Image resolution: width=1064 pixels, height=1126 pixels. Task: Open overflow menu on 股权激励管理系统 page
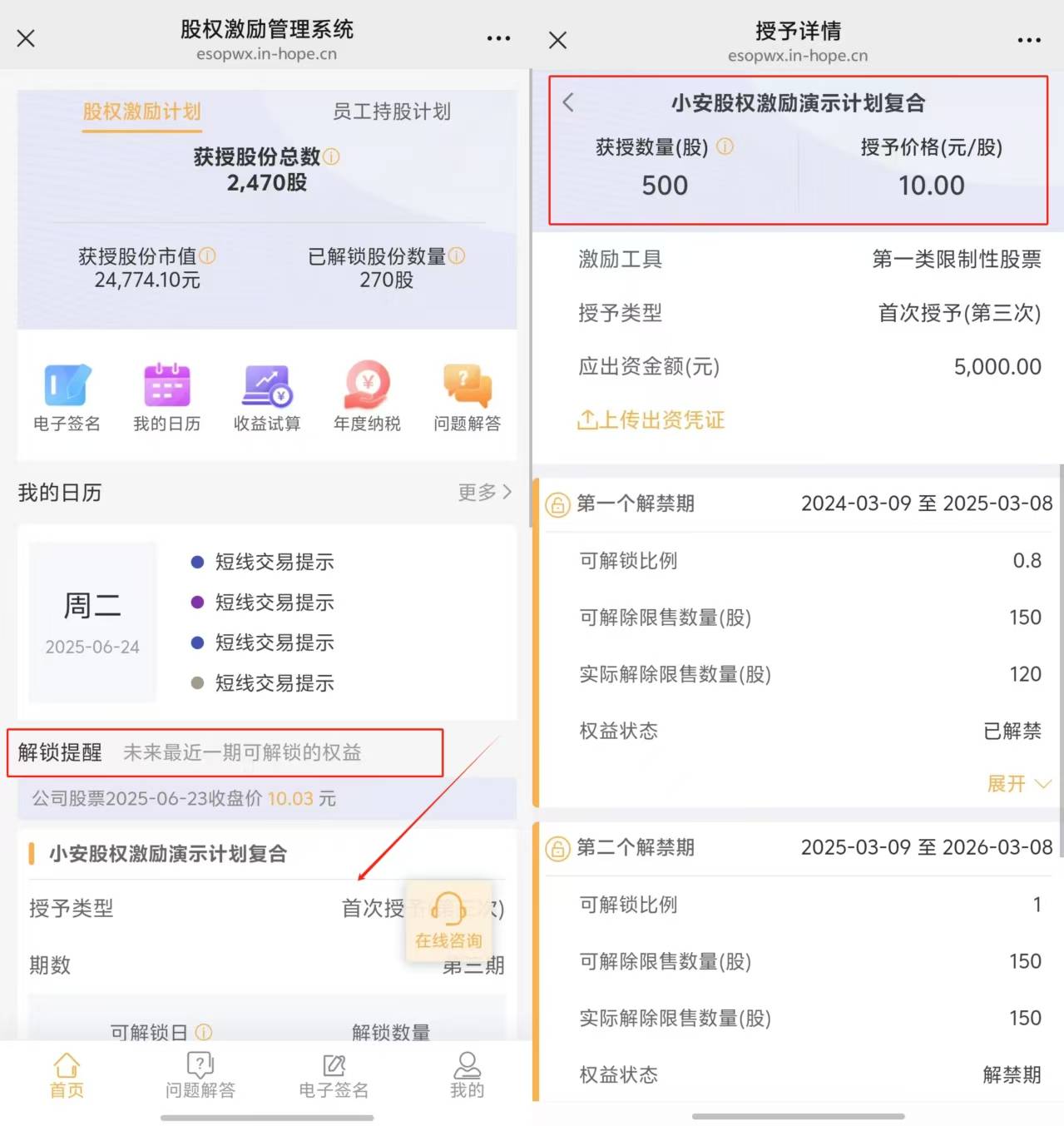click(498, 38)
